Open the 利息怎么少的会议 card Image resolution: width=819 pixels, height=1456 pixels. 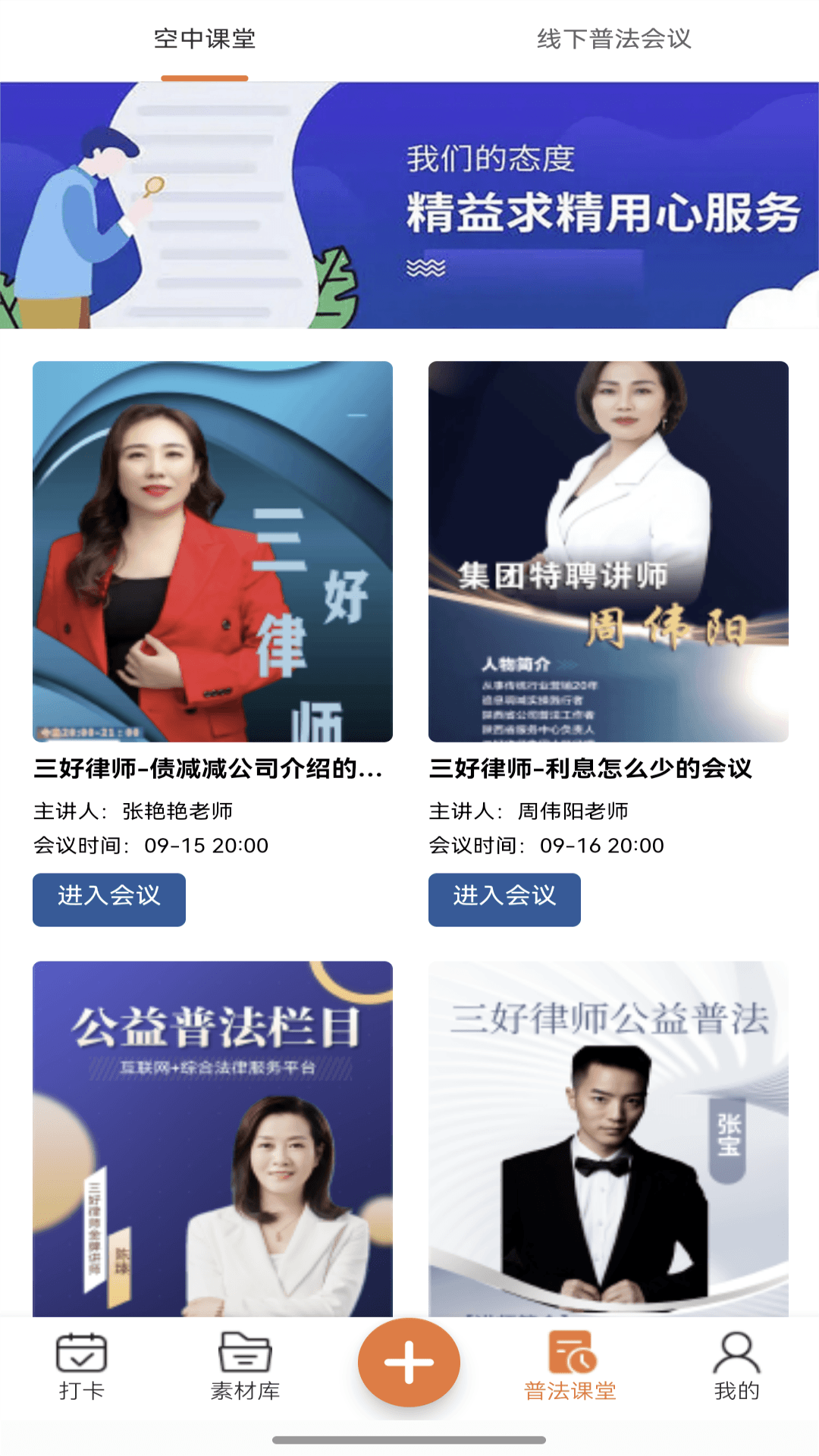coord(608,551)
